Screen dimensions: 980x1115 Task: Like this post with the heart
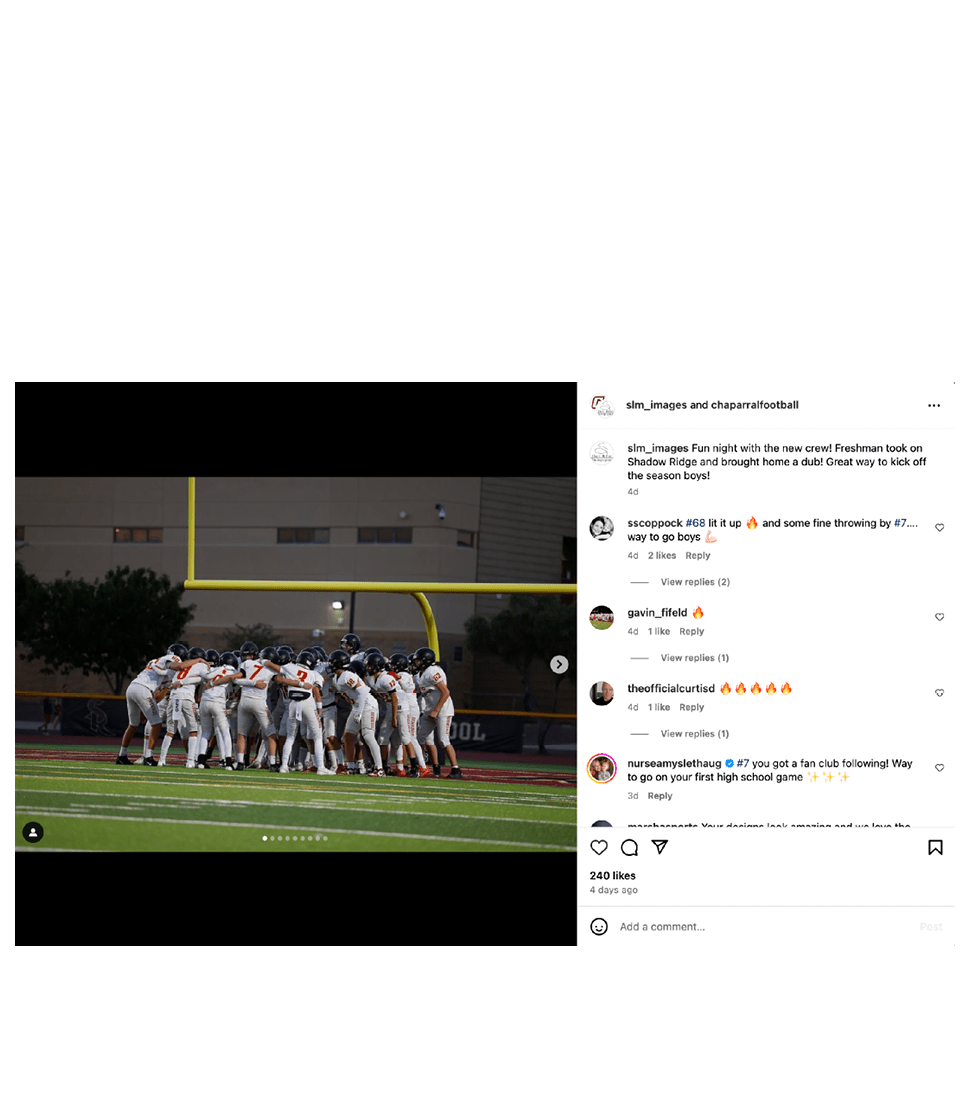[599, 848]
